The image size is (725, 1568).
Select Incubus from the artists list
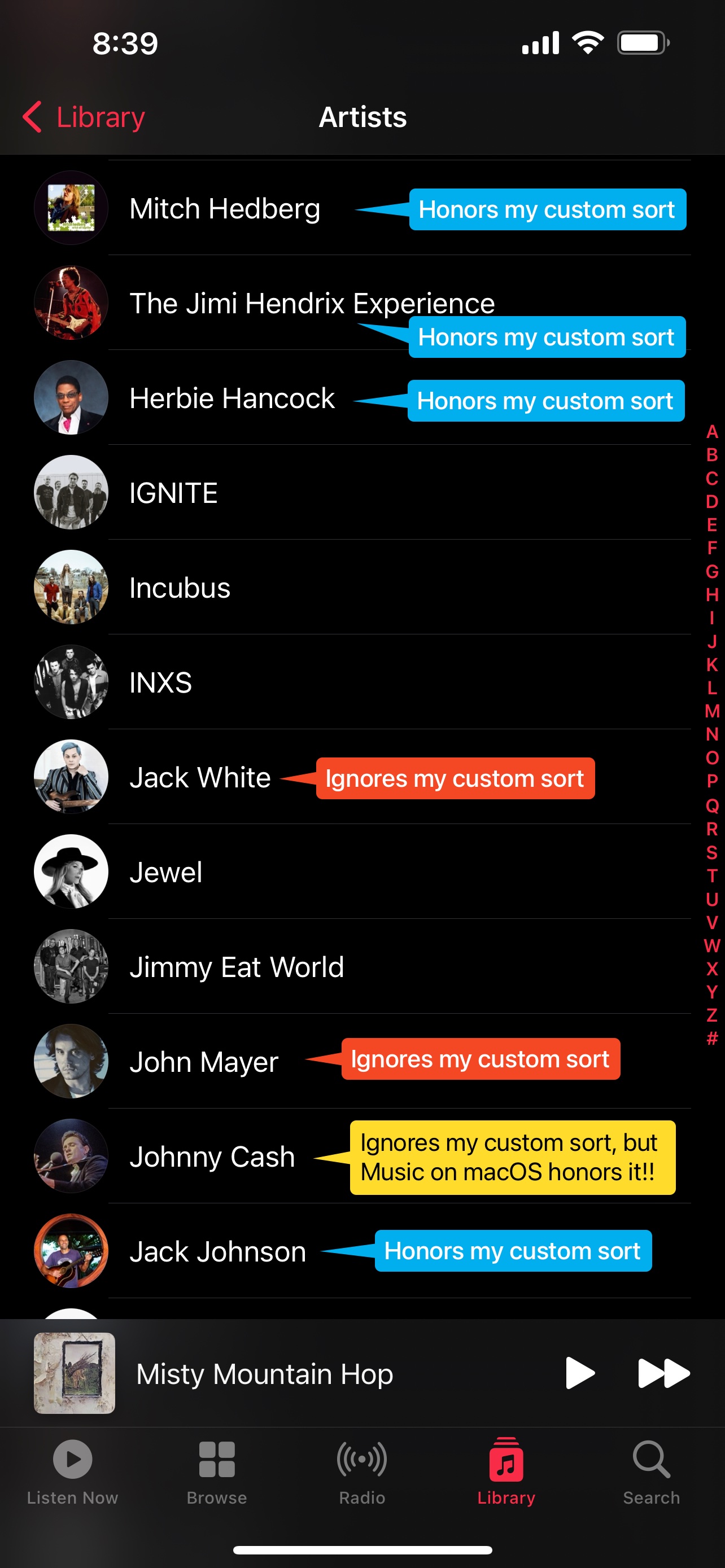pos(180,588)
